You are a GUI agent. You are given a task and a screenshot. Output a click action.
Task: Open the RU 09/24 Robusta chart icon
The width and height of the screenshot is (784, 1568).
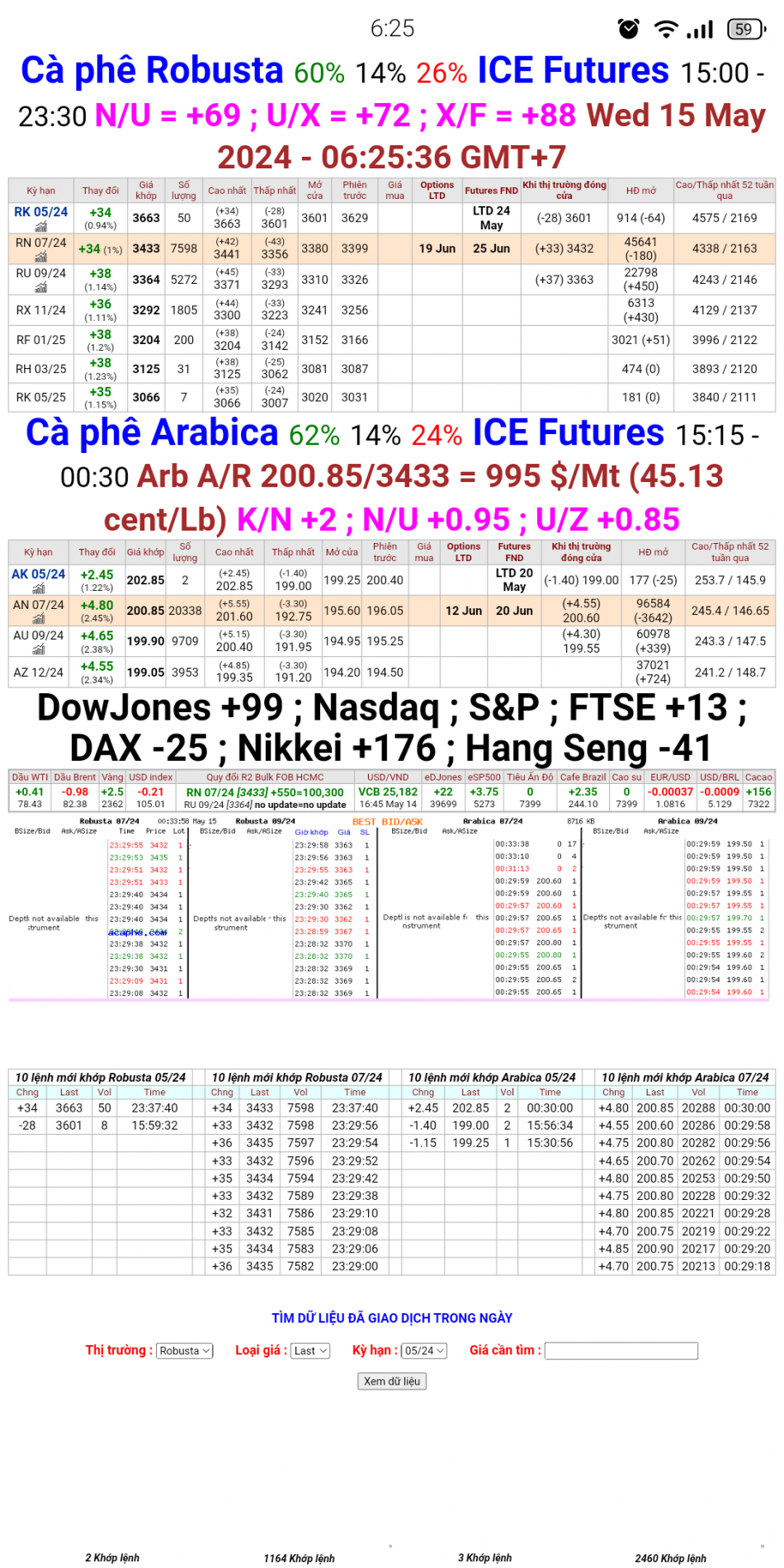(x=40, y=288)
